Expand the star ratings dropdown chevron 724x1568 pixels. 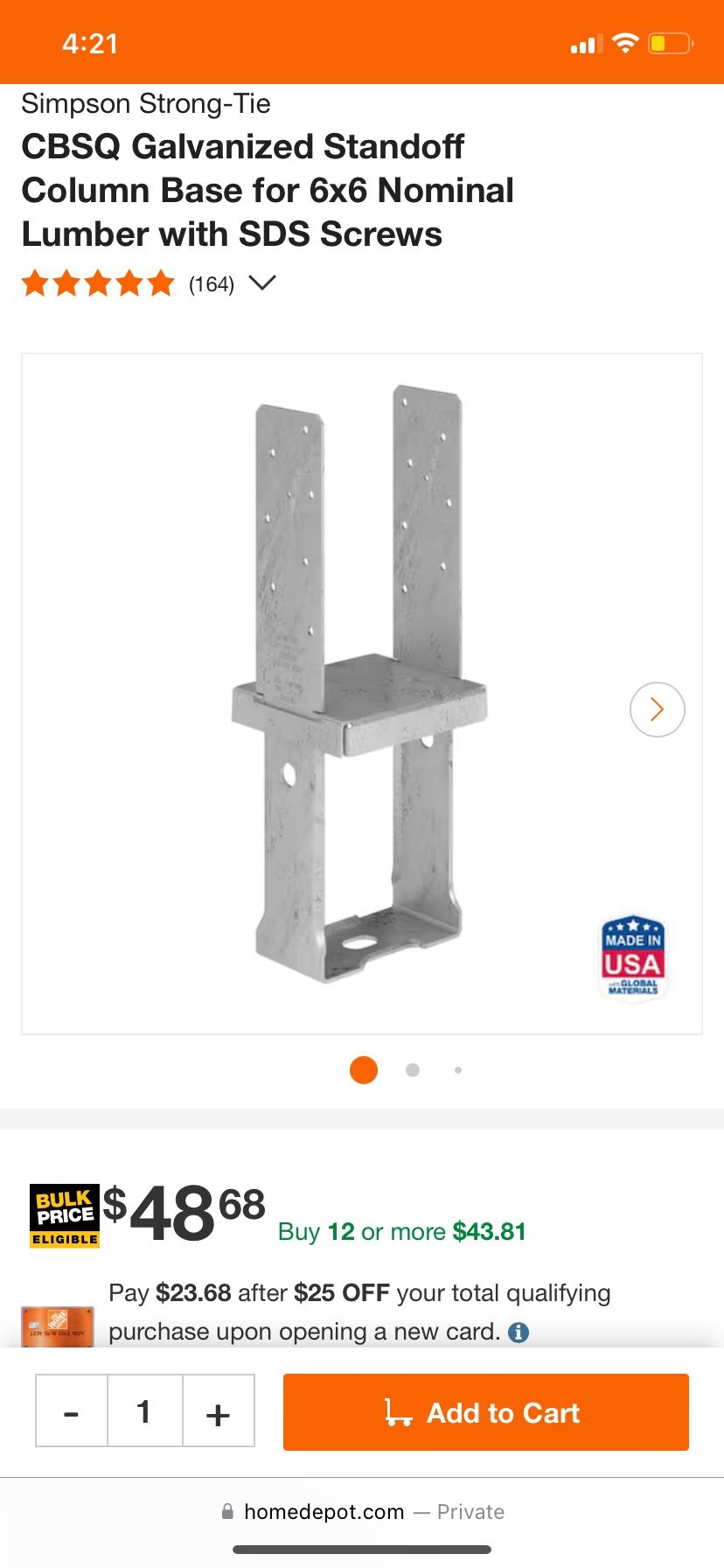tap(262, 283)
